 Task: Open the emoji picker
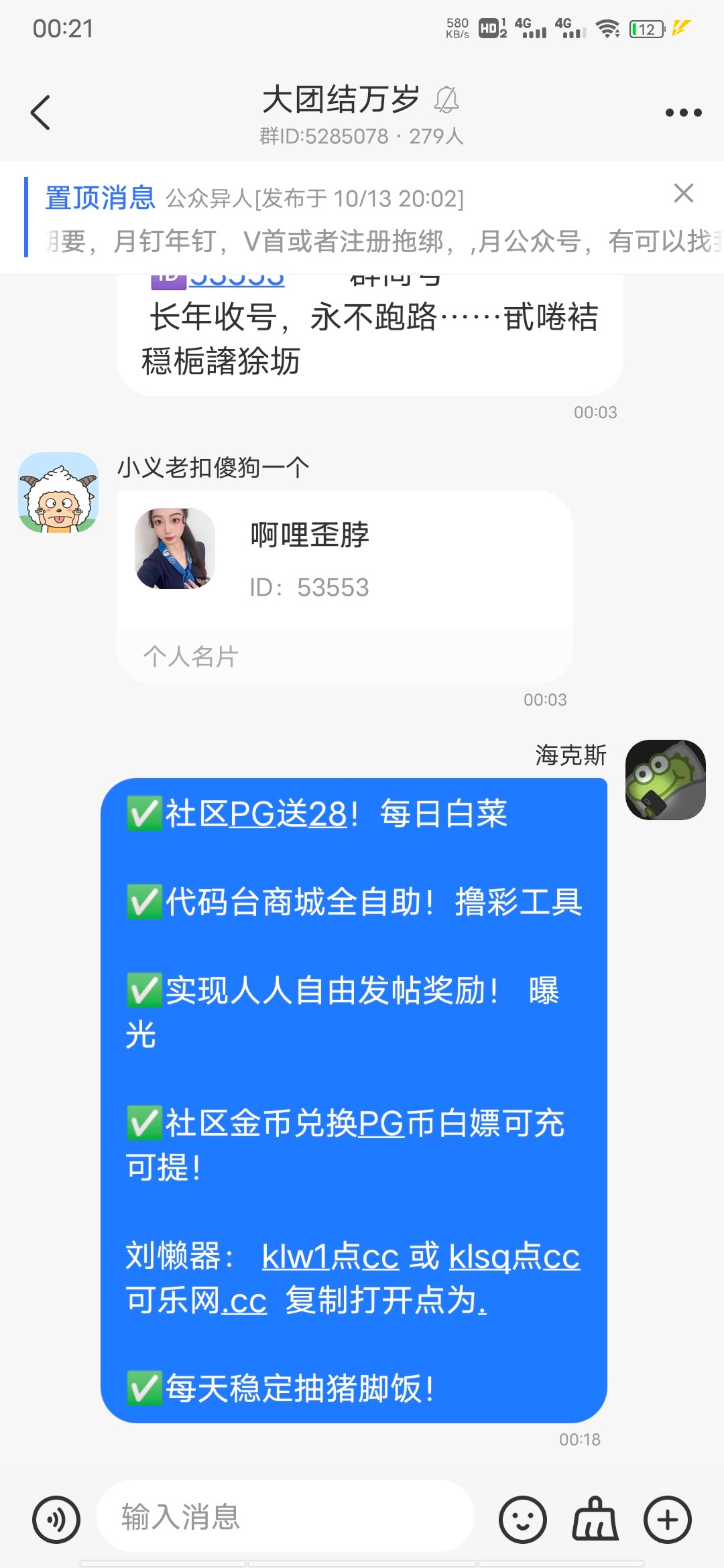pos(522,1520)
